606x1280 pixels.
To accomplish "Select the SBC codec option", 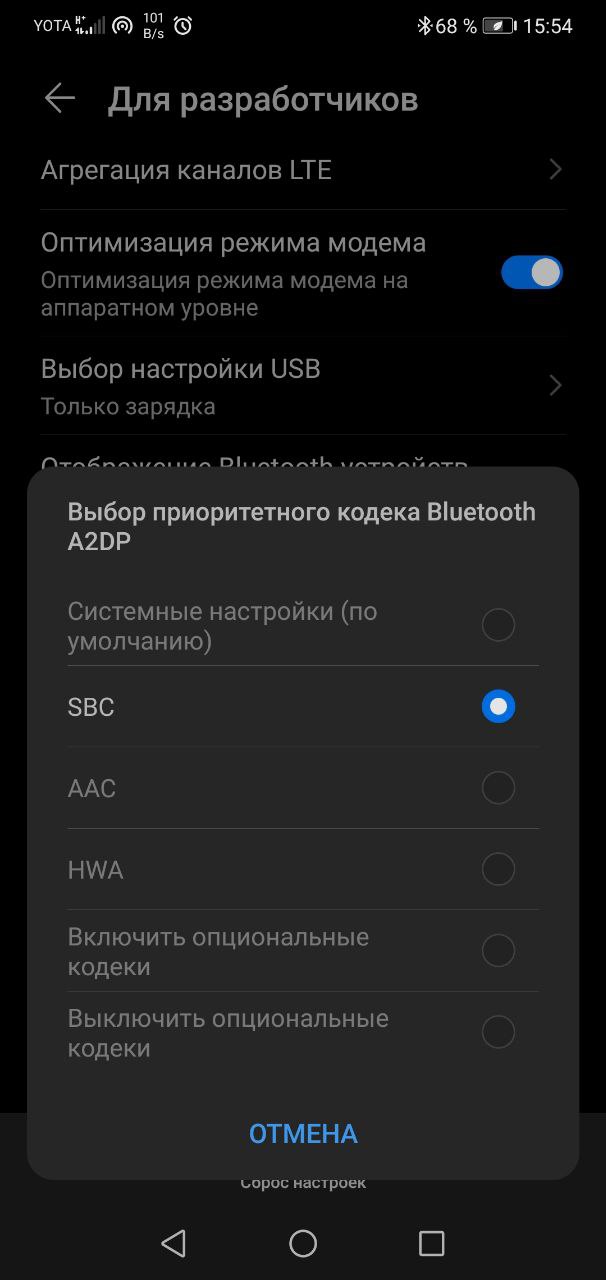I will [x=303, y=707].
